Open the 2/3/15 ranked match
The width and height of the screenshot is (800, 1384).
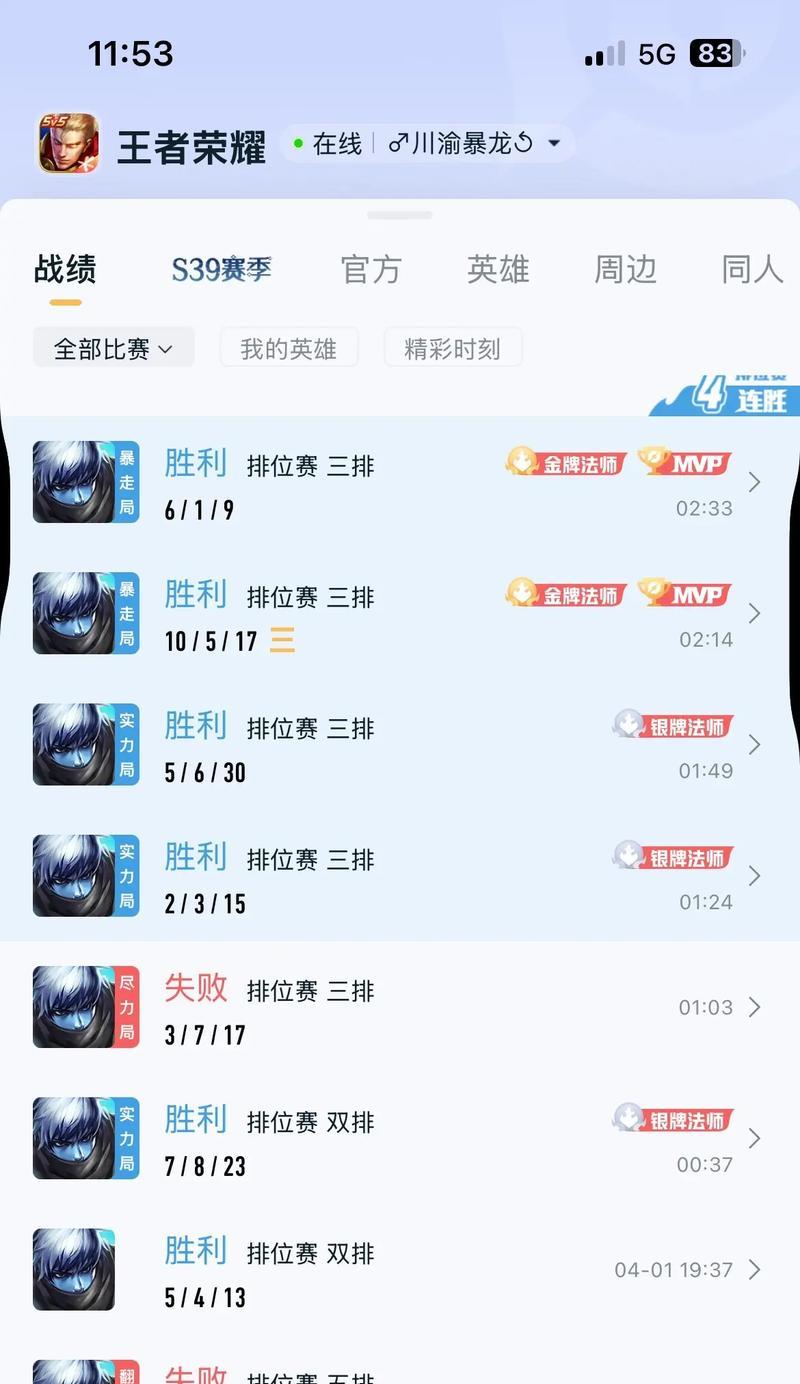coord(400,876)
